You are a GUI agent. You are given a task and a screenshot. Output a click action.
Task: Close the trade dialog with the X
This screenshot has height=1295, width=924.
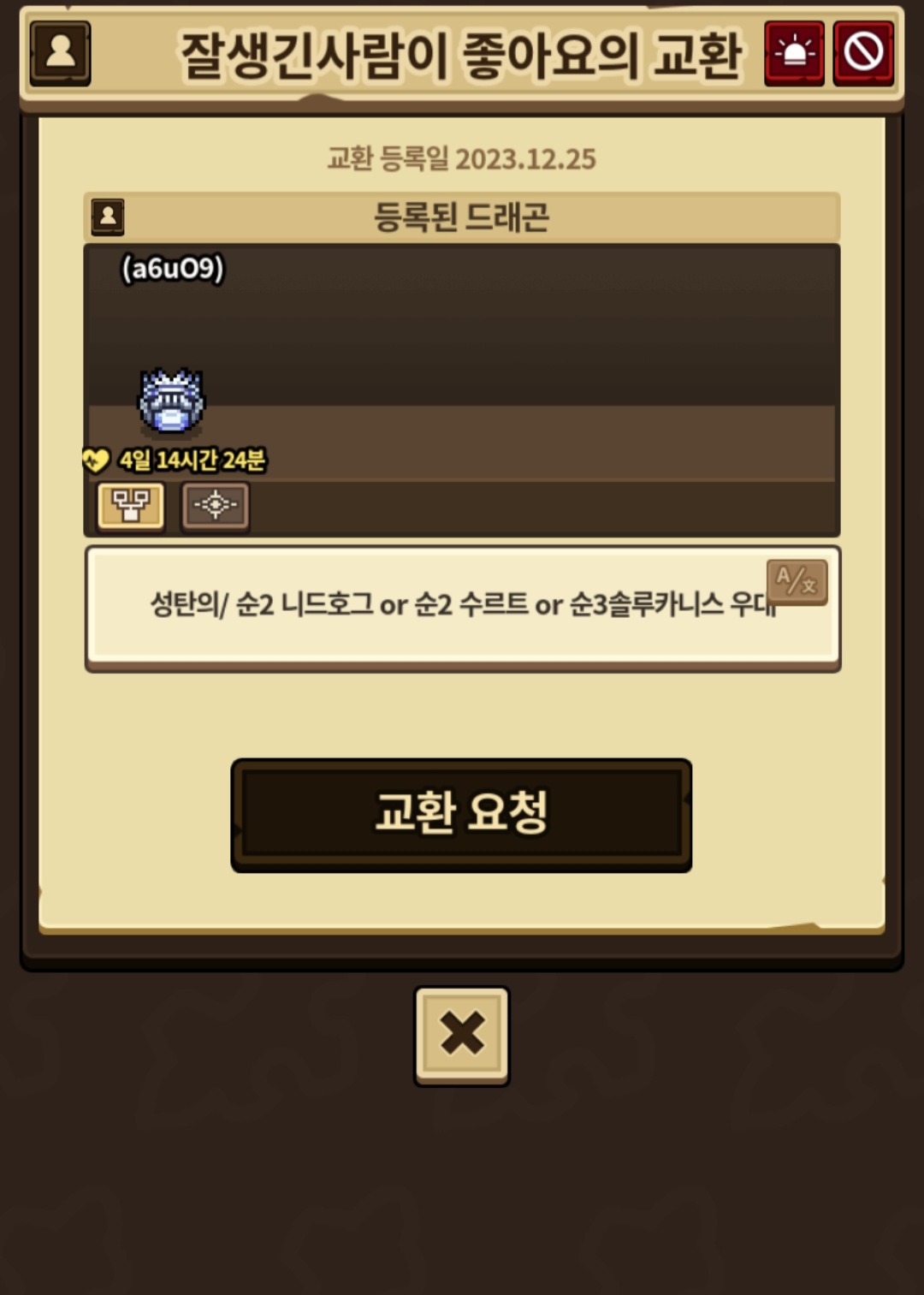click(x=462, y=1036)
